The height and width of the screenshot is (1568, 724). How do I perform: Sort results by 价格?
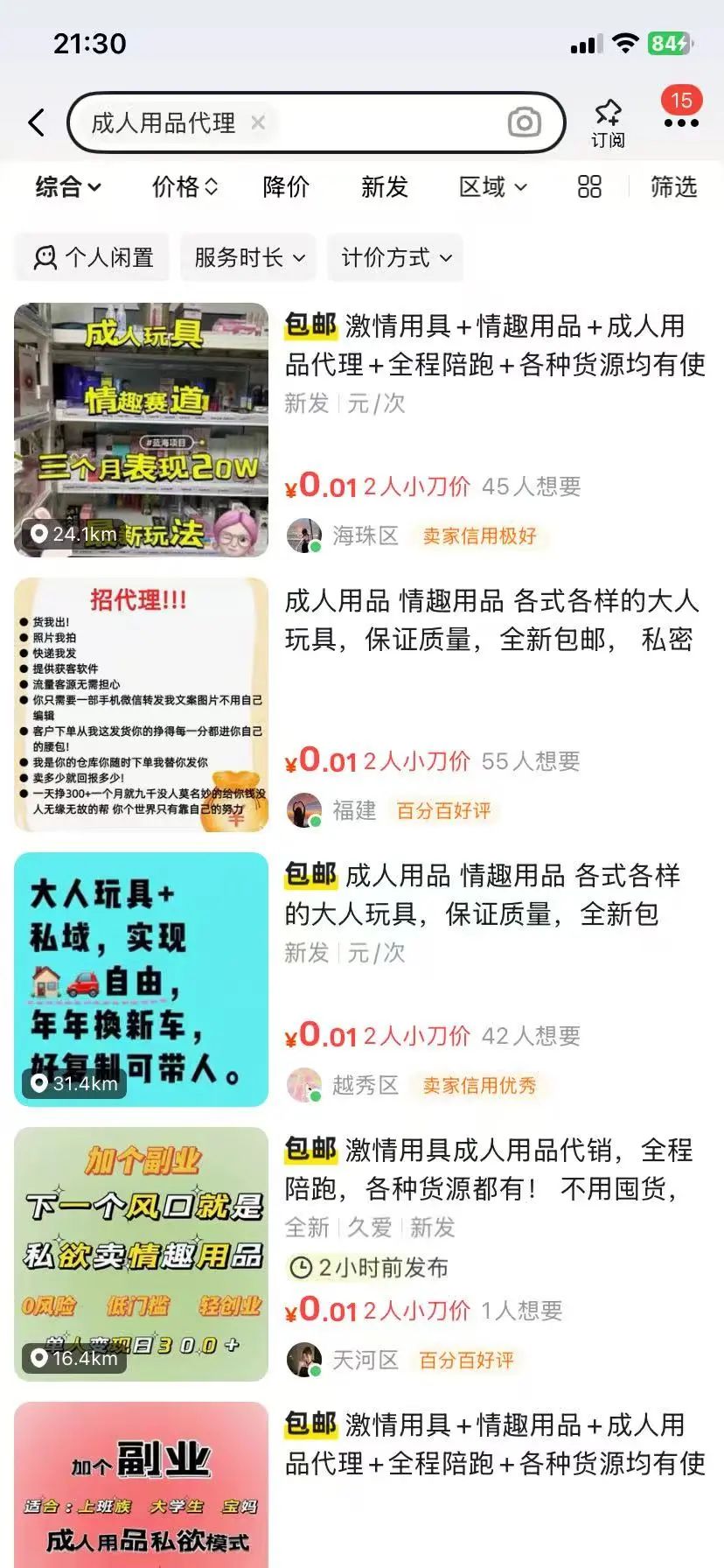tap(185, 186)
